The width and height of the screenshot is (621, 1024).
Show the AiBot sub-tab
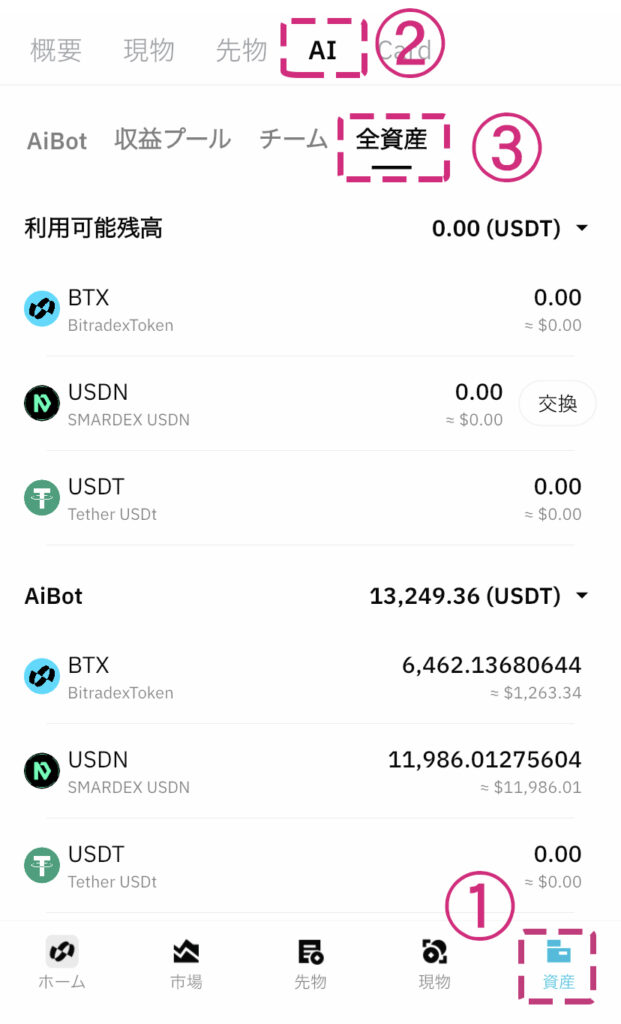(57, 141)
